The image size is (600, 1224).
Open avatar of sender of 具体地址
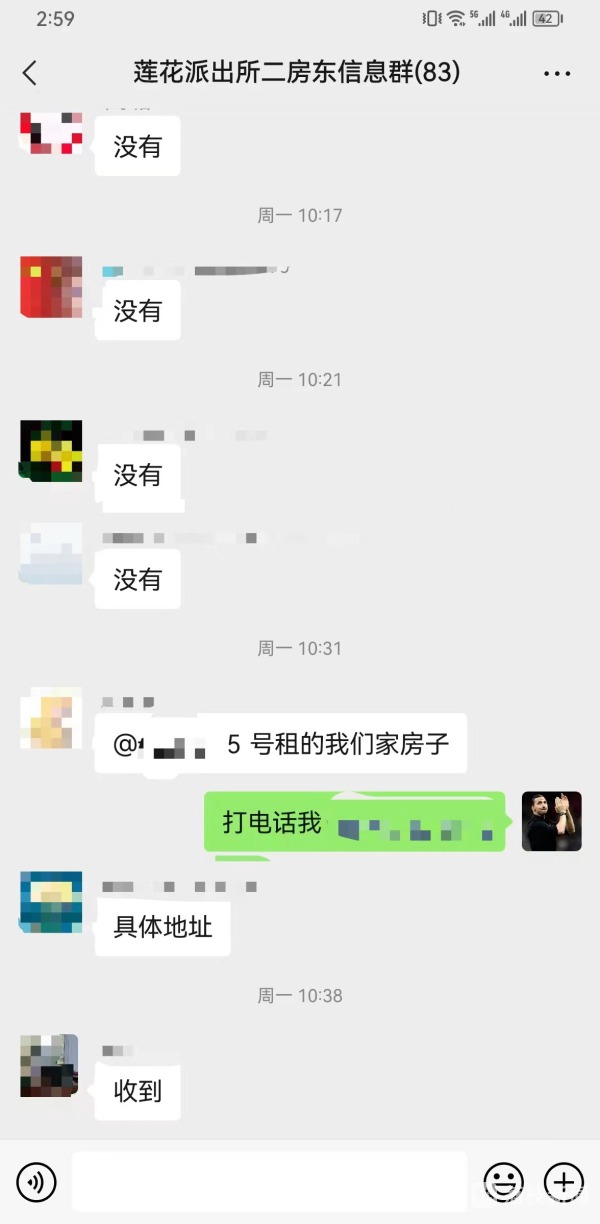51,902
